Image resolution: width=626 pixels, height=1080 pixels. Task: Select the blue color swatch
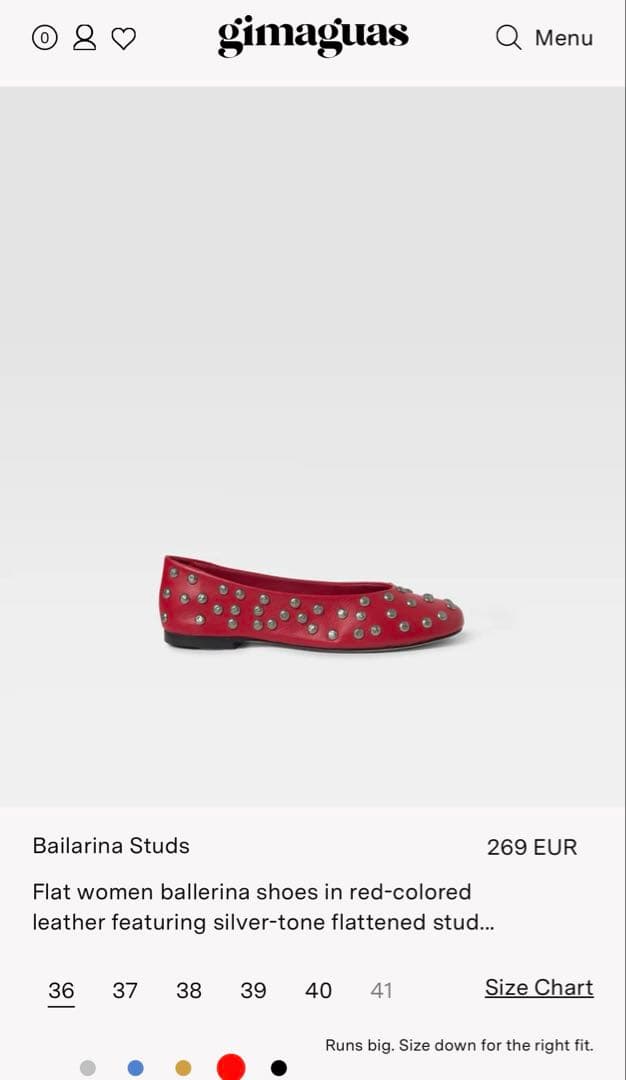point(135,1068)
